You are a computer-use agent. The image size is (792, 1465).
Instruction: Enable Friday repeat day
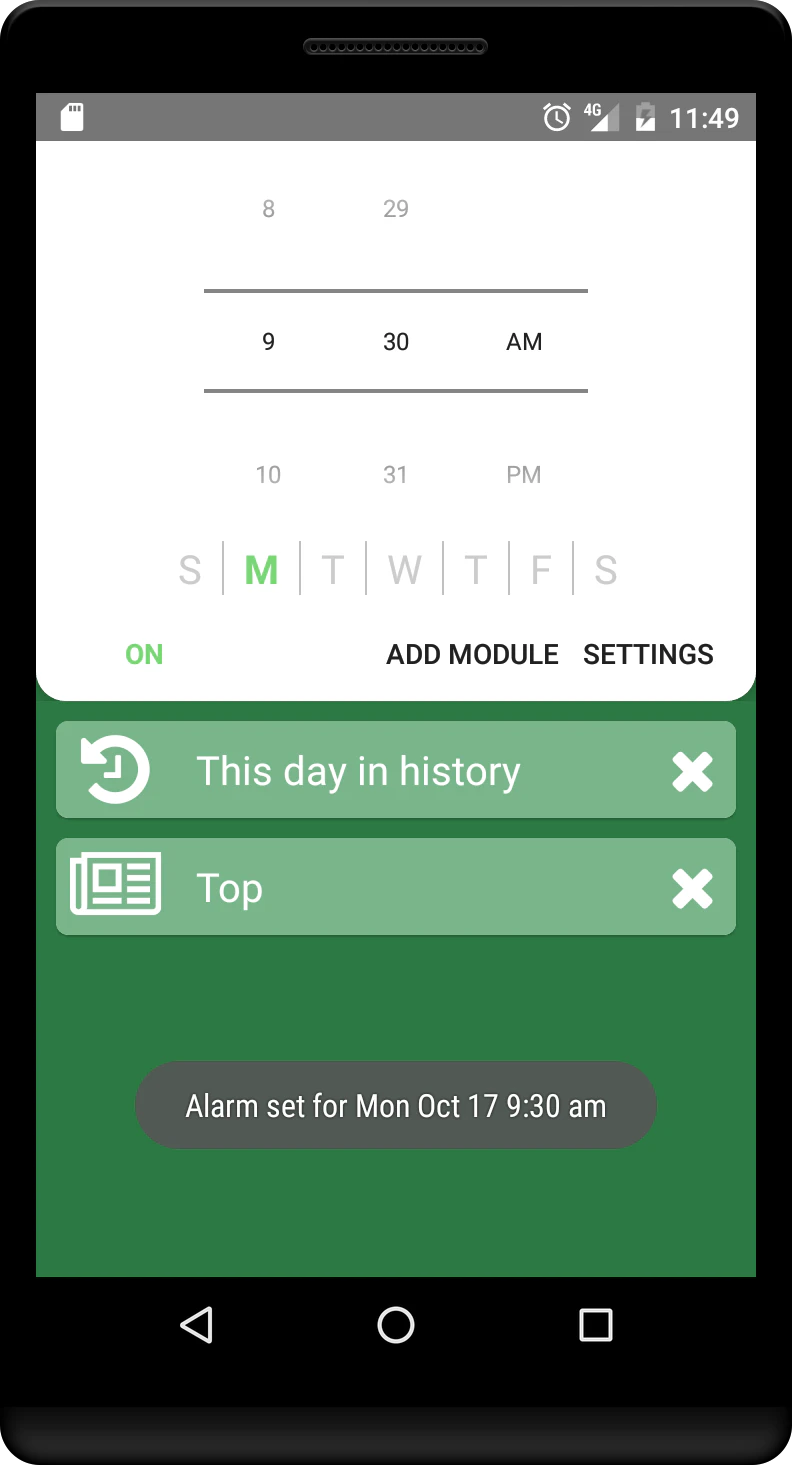(540, 570)
